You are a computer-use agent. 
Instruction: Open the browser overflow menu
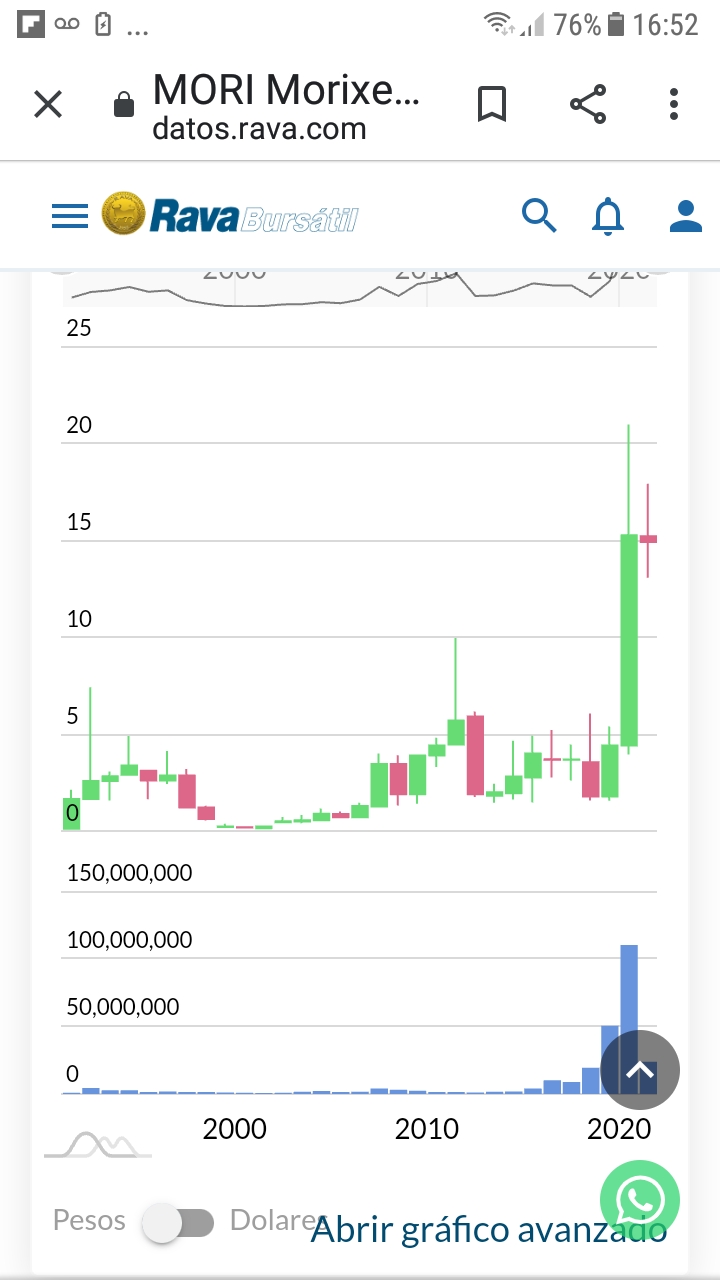(674, 104)
